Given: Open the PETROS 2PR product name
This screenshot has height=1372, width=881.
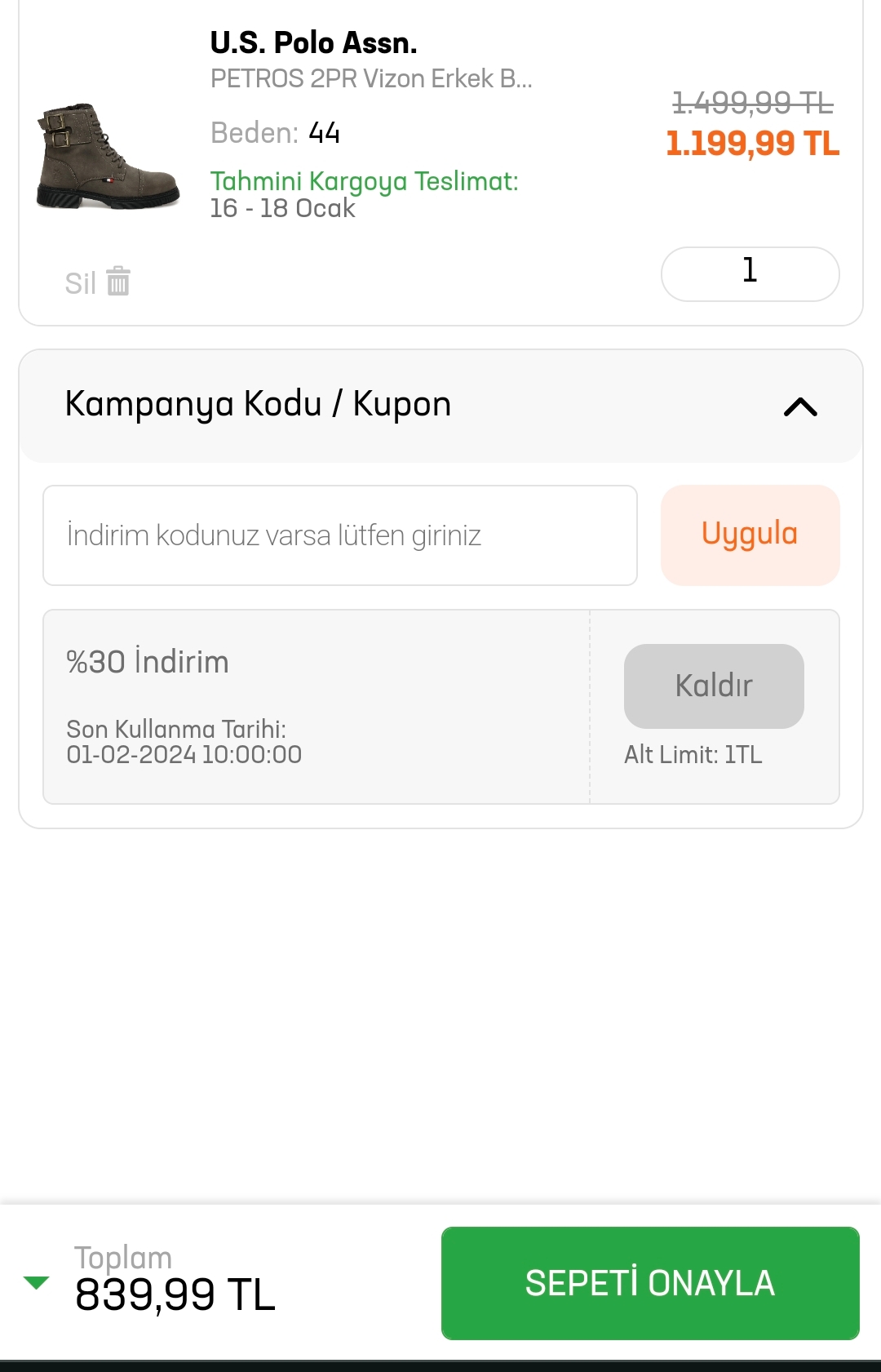Looking at the screenshot, I should (370, 79).
